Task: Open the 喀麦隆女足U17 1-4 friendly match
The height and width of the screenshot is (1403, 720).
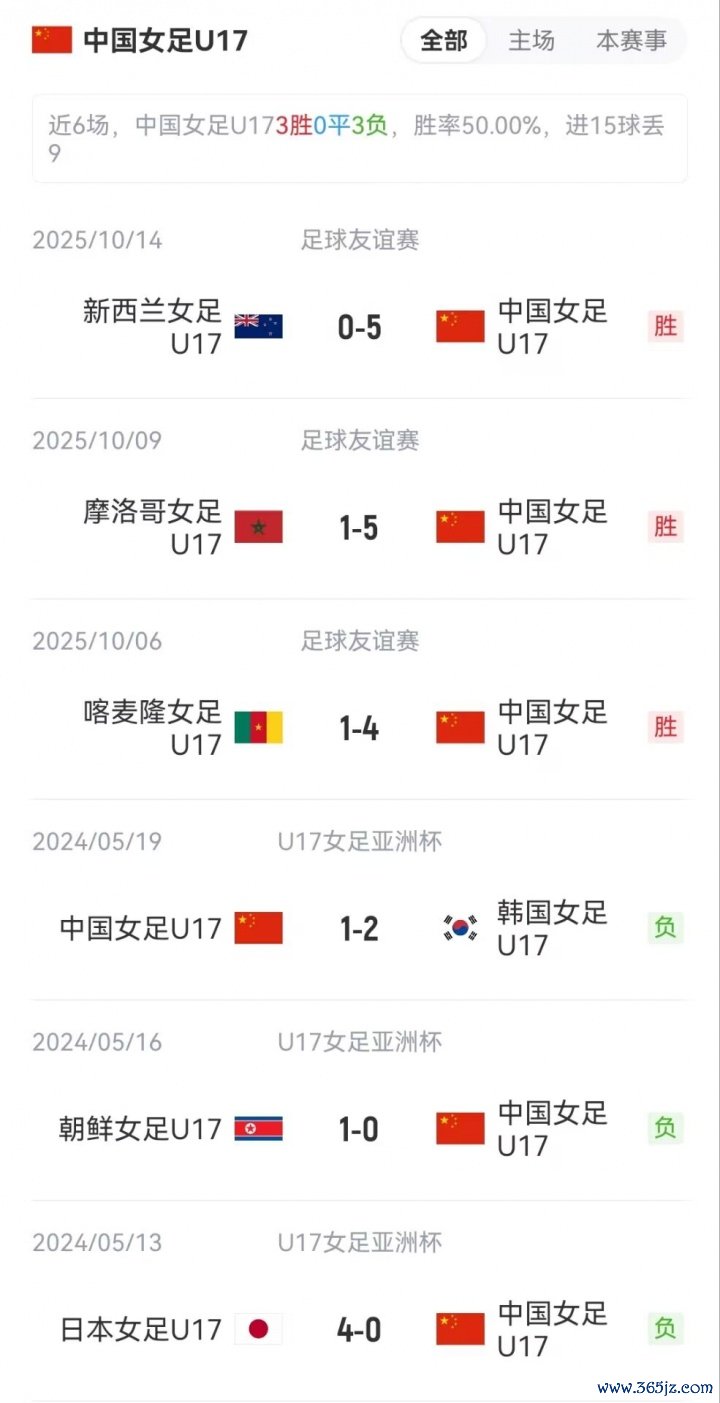Action: [359, 728]
